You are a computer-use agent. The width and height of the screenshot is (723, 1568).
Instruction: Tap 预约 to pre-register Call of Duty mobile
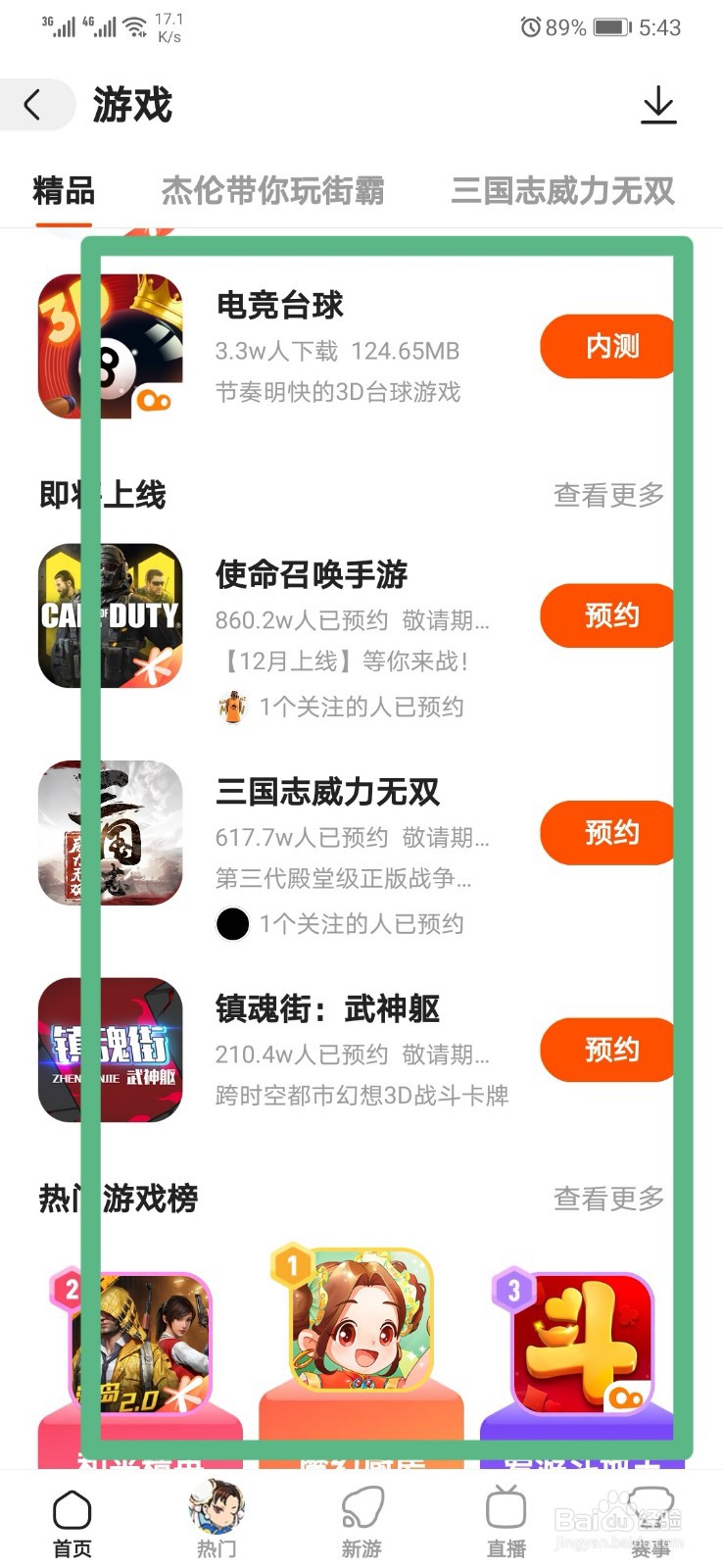coord(606,615)
